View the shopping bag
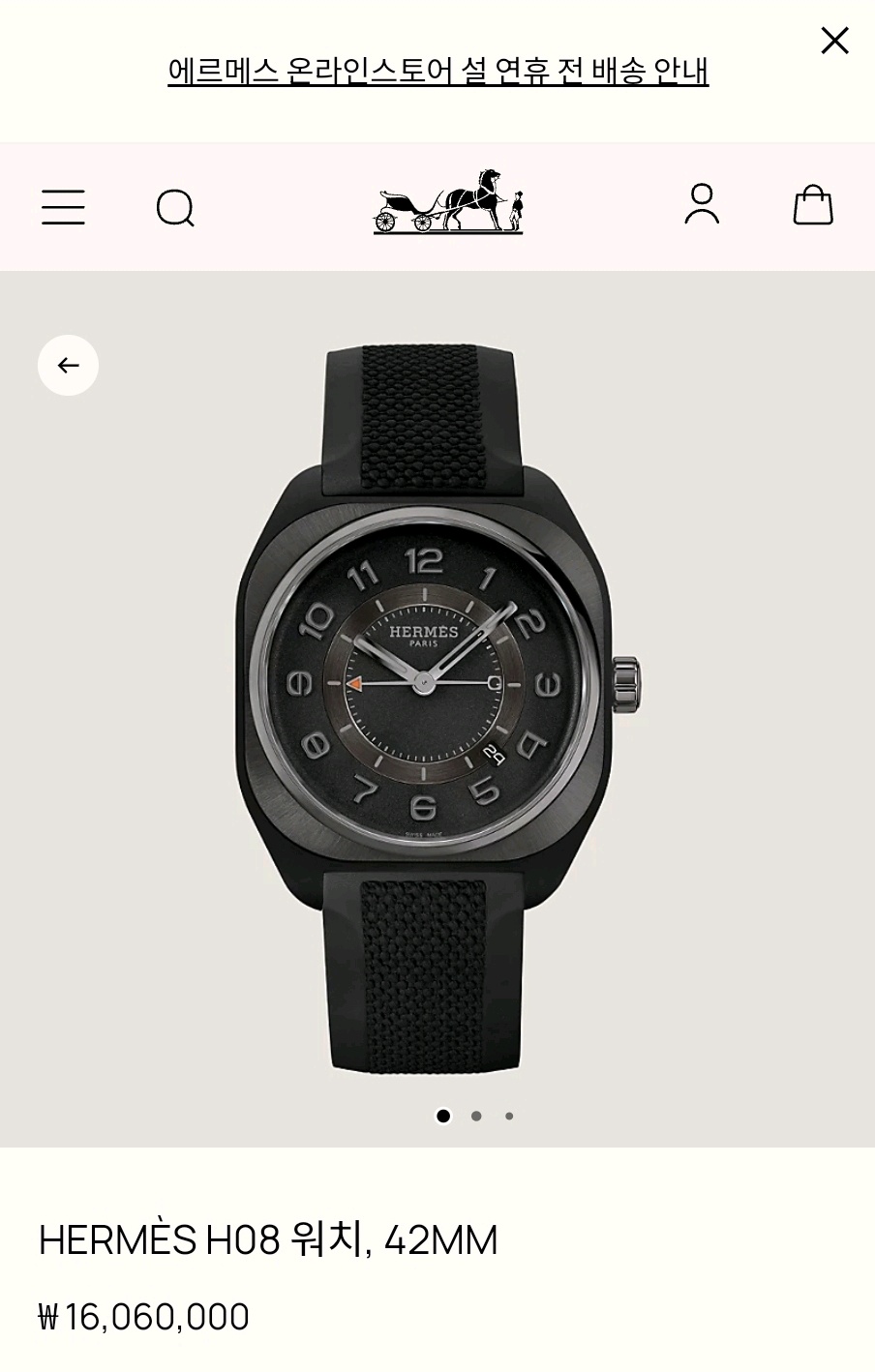This screenshot has width=875, height=1372. click(x=813, y=205)
